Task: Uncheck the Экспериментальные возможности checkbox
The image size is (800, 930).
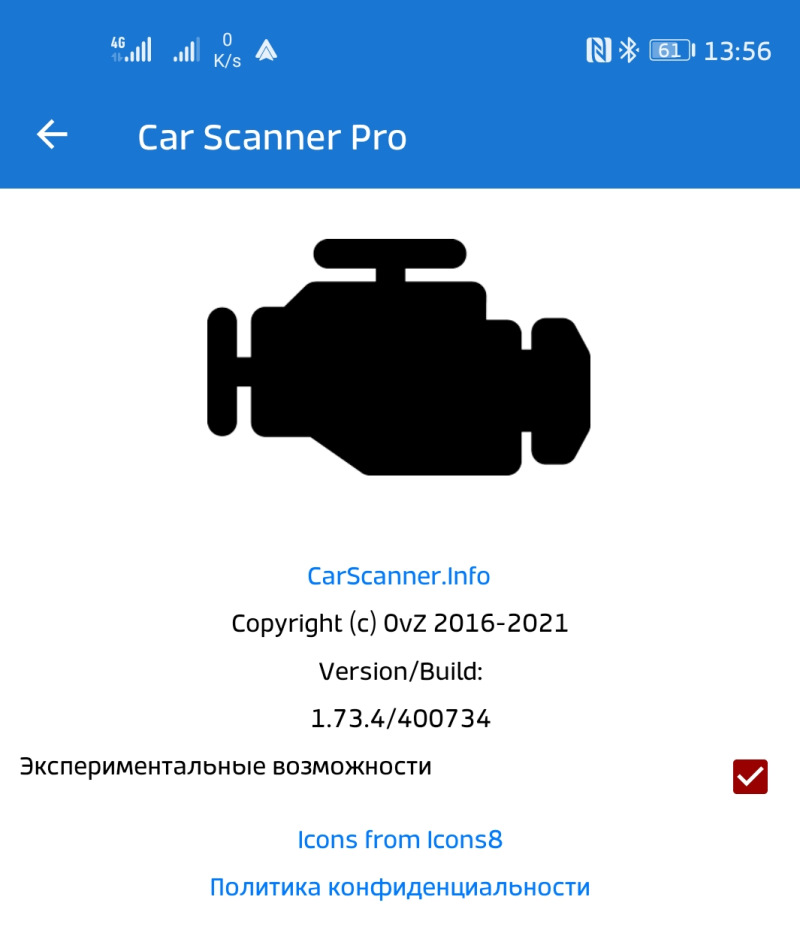Action: tap(750, 776)
